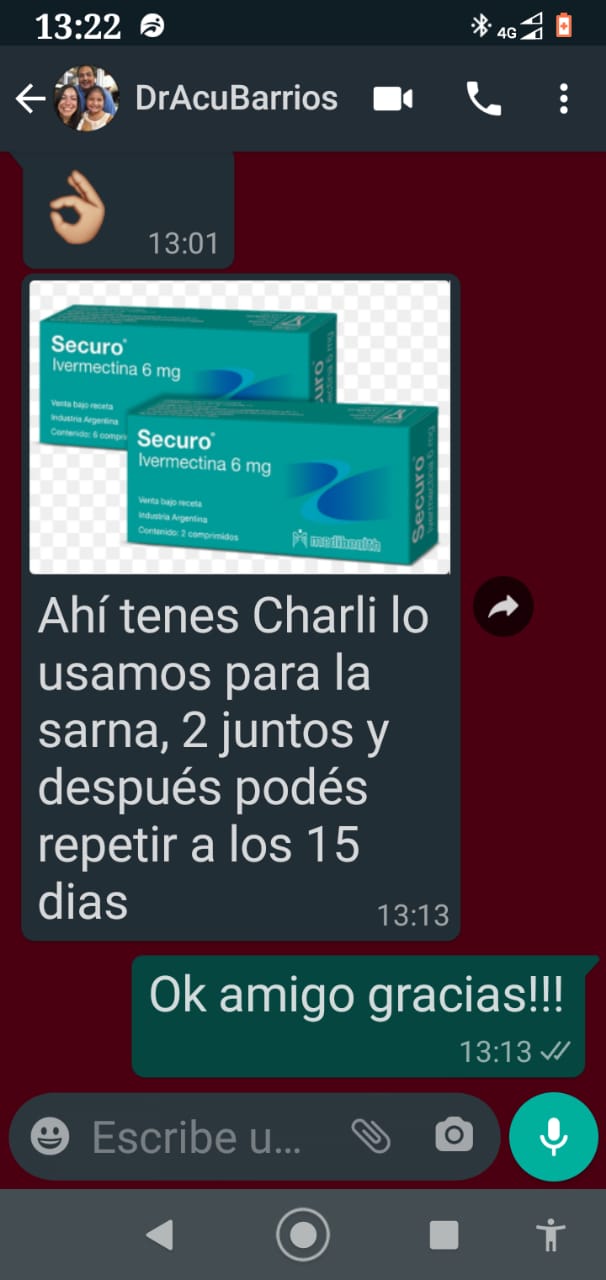Open the recent apps view
The height and width of the screenshot is (1280, 606).
point(444,1235)
